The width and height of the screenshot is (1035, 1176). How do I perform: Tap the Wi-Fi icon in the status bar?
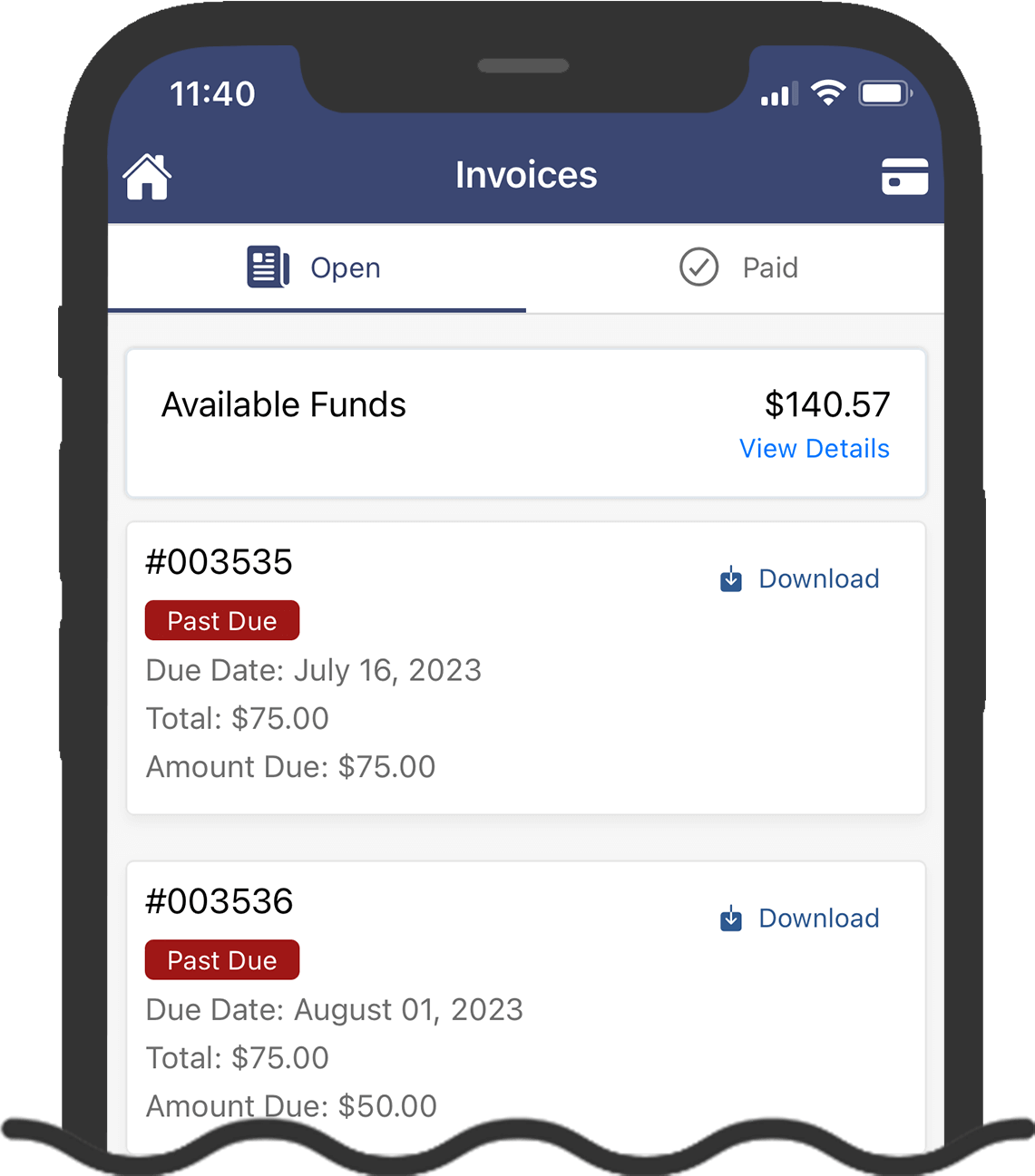(827, 91)
